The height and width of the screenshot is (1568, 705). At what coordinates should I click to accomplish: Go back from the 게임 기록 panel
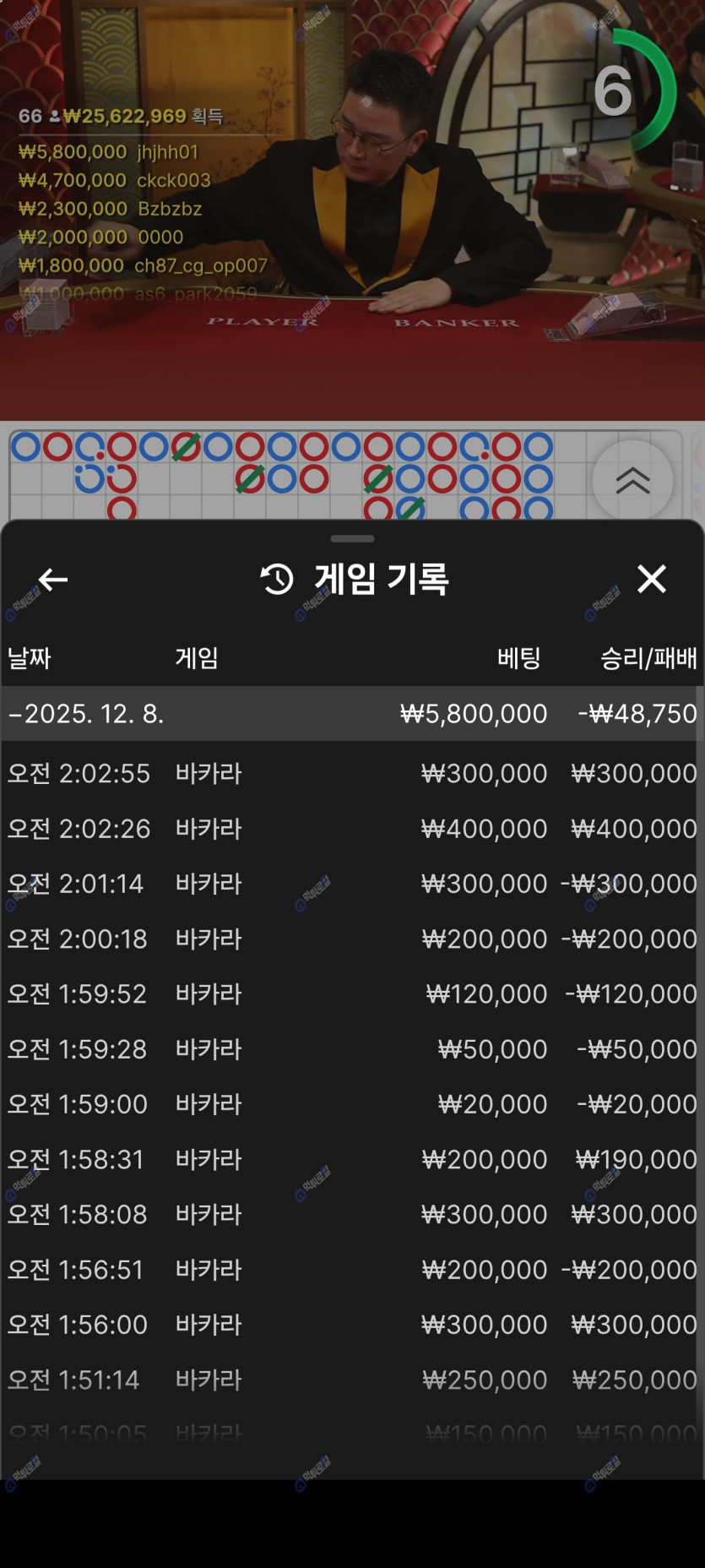[53, 580]
